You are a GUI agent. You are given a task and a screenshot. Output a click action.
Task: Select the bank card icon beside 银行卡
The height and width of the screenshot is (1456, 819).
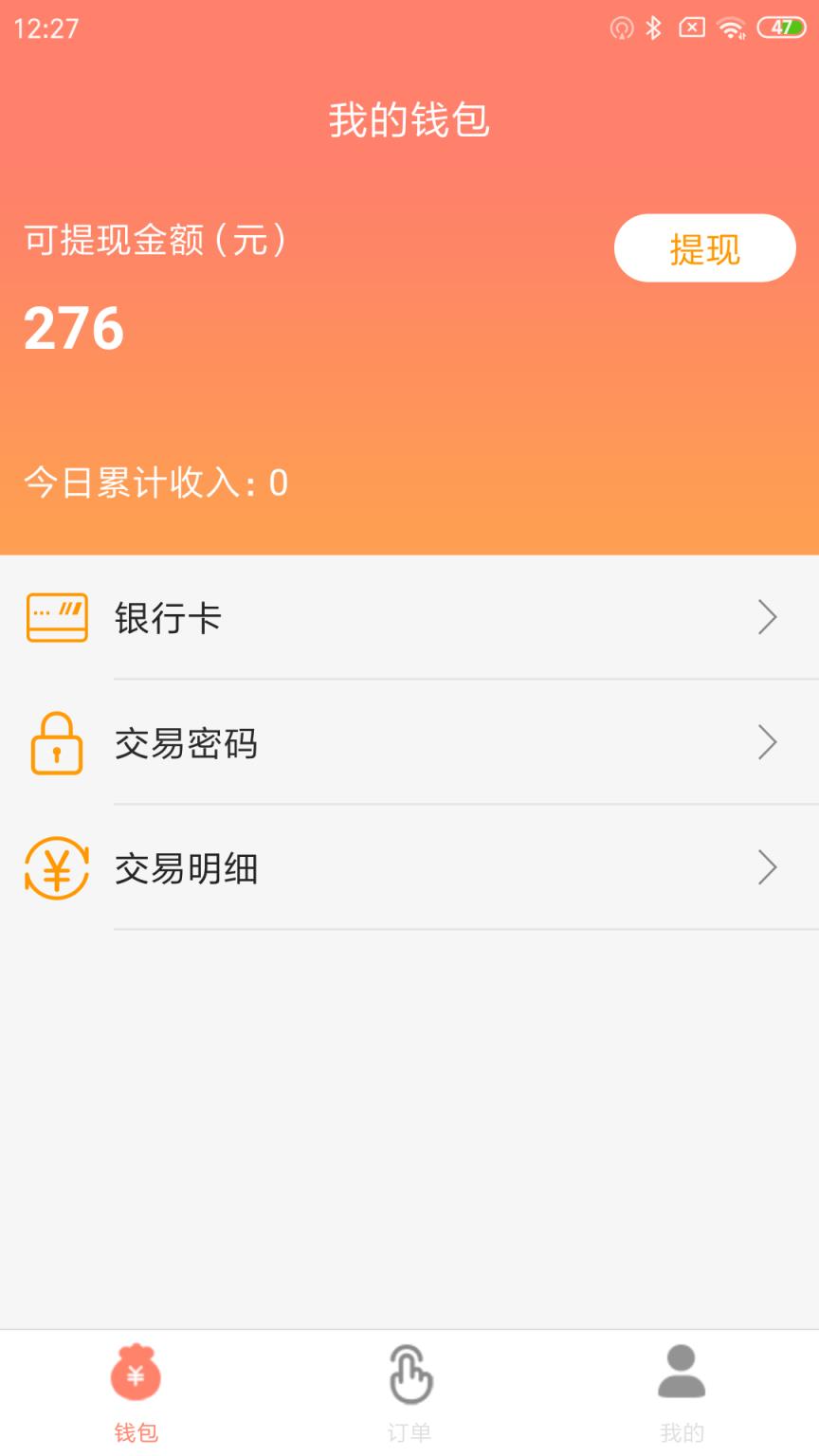coord(55,617)
